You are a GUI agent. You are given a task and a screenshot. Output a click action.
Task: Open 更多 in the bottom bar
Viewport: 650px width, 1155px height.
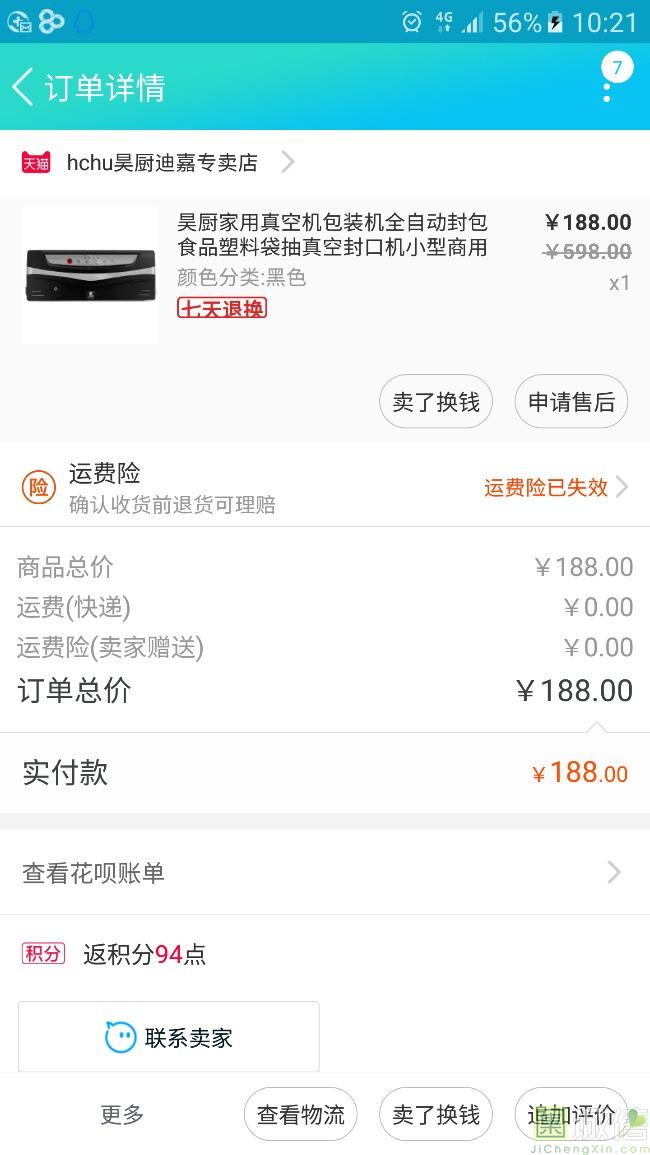(122, 1114)
